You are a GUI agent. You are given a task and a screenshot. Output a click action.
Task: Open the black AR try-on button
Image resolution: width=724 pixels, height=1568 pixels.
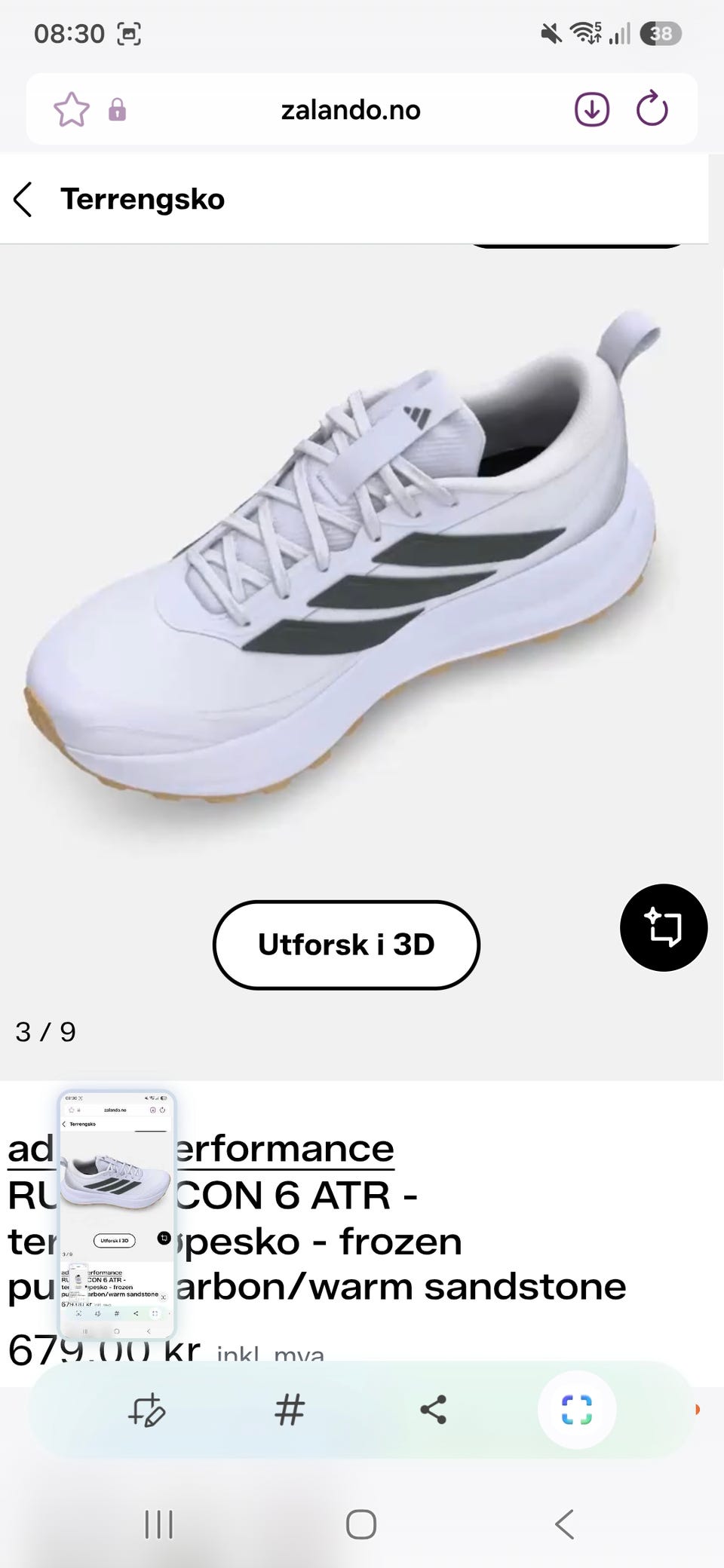coord(664,927)
